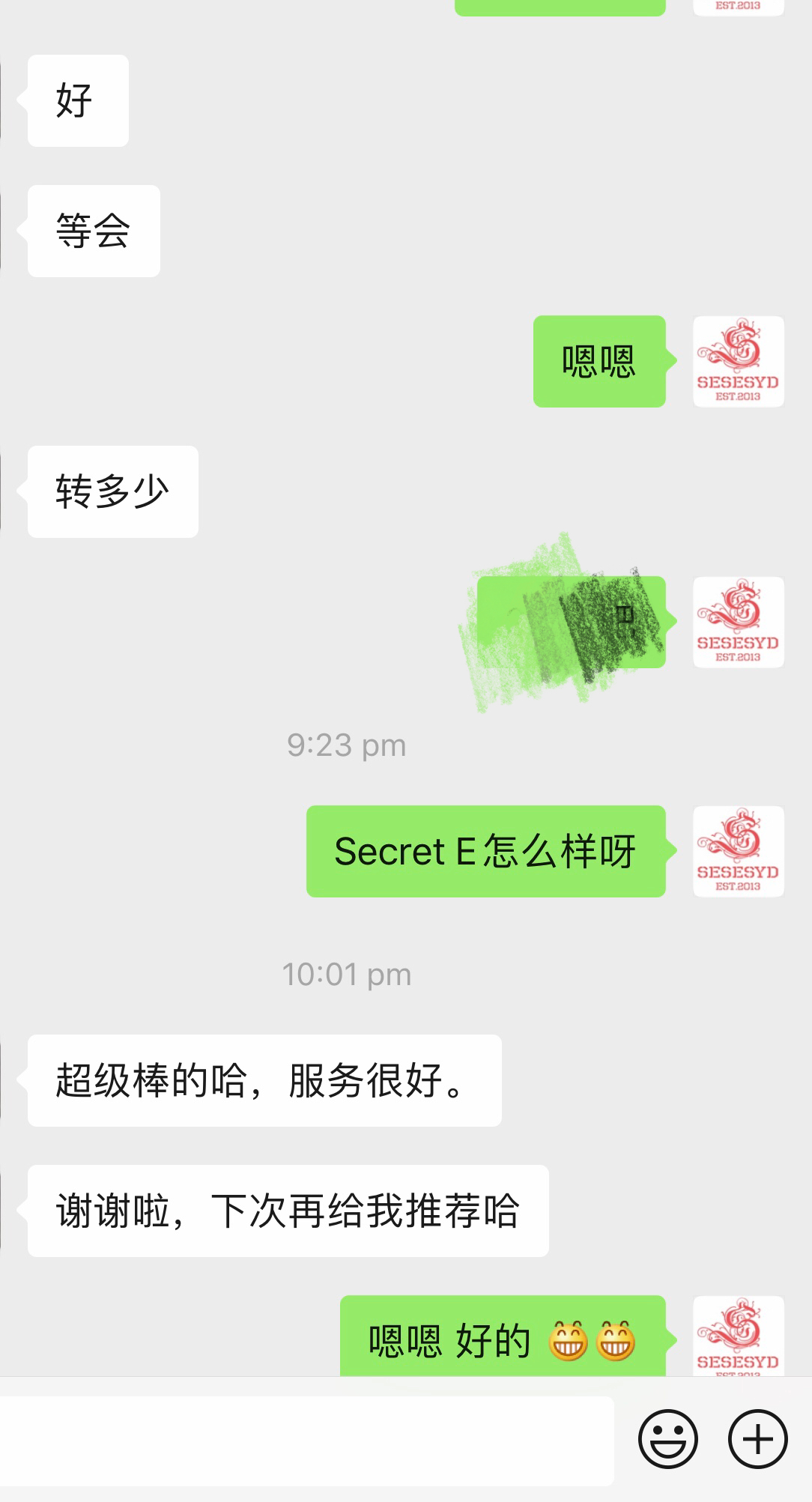The height and width of the screenshot is (1502, 812).
Task: Open the emoji picker
Action: pyautogui.click(x=667, y=1439)
